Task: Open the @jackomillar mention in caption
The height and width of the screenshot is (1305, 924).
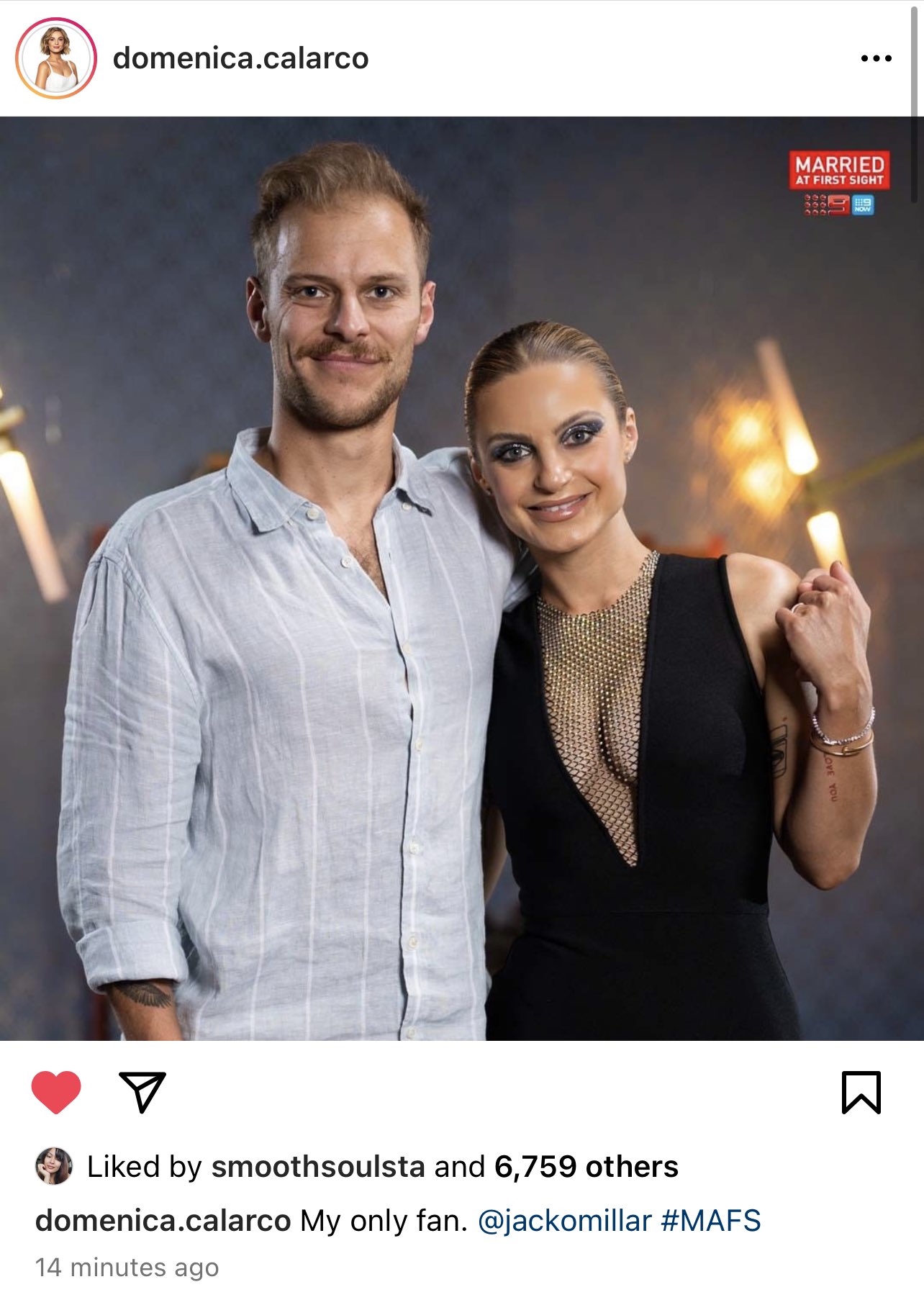Action: pyautogui.click(x=564, y=1221)
